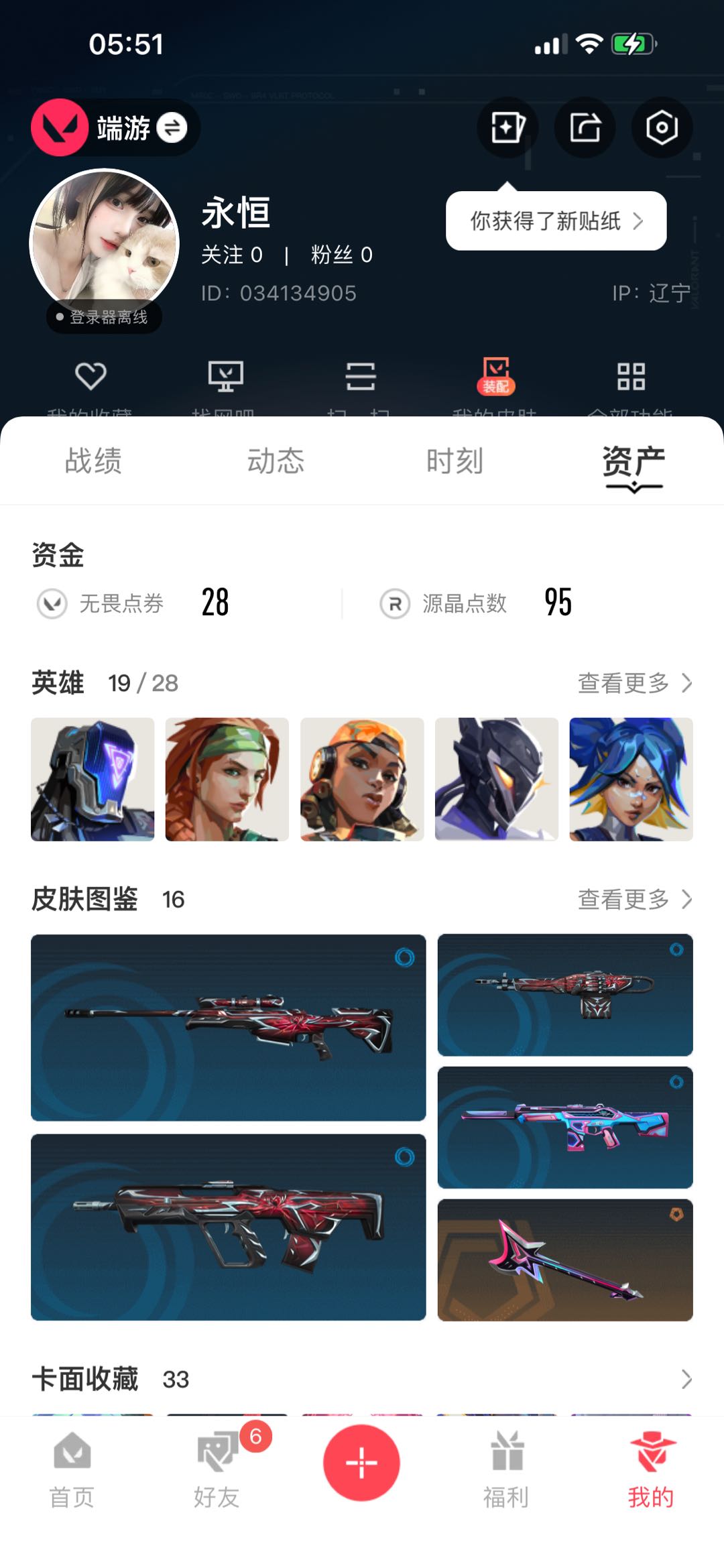This screenshot has height=1568, width=724.
Task: Switch to the 战绩 tab
Action: pos(93,461)
